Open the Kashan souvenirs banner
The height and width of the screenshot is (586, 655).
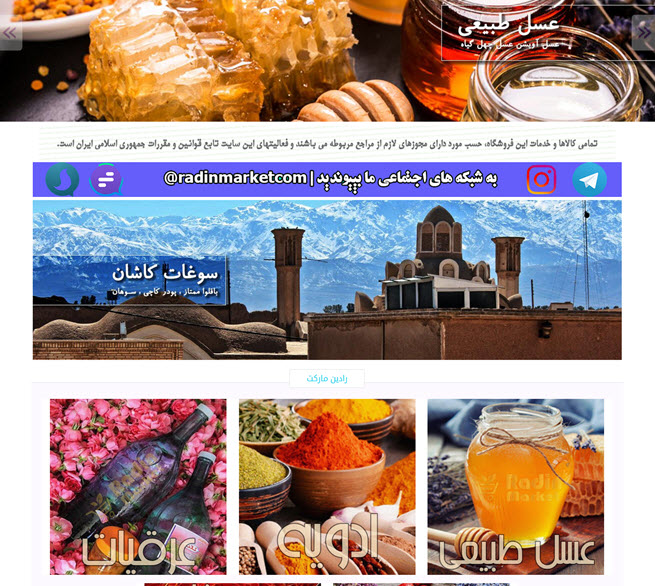[327, 279]
